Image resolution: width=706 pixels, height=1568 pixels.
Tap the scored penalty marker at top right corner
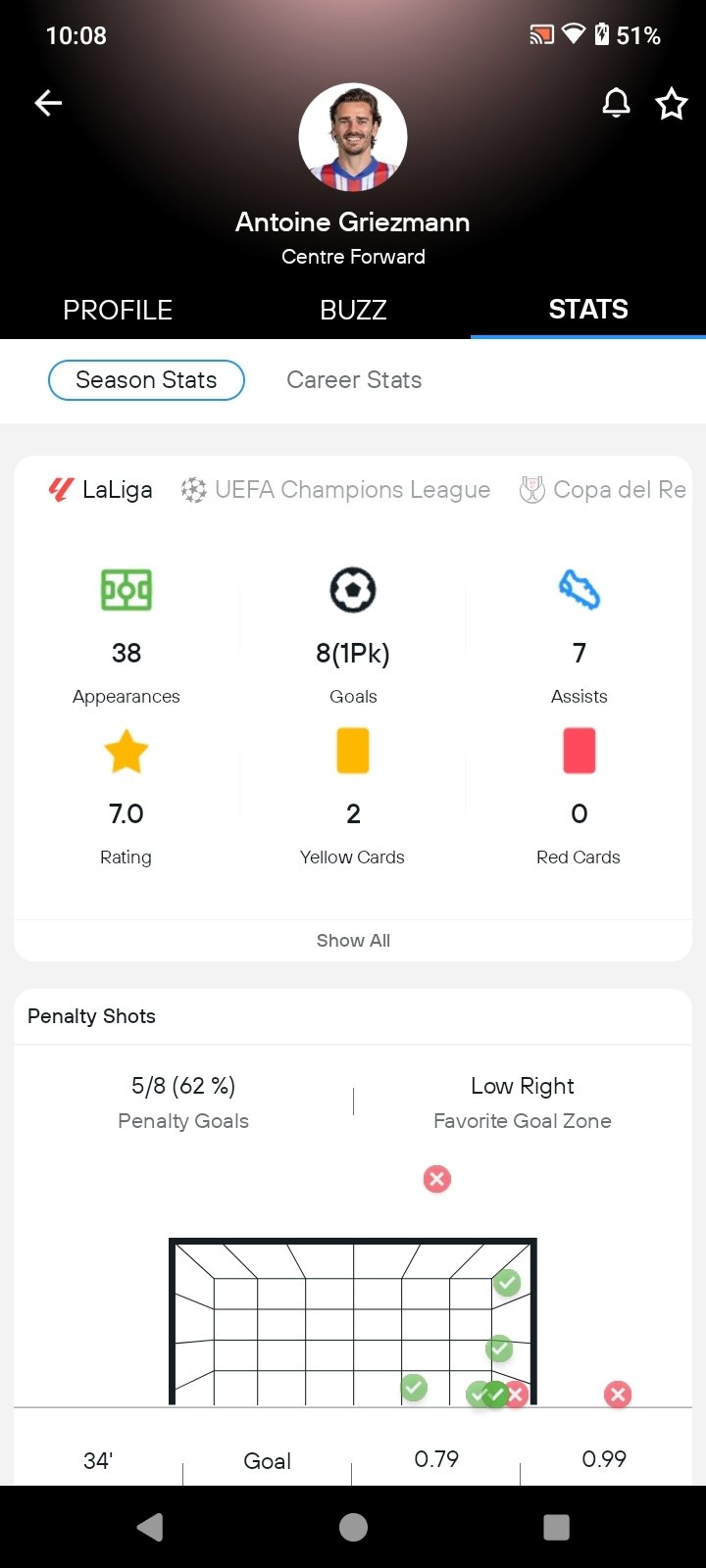tap(507, 1283)
